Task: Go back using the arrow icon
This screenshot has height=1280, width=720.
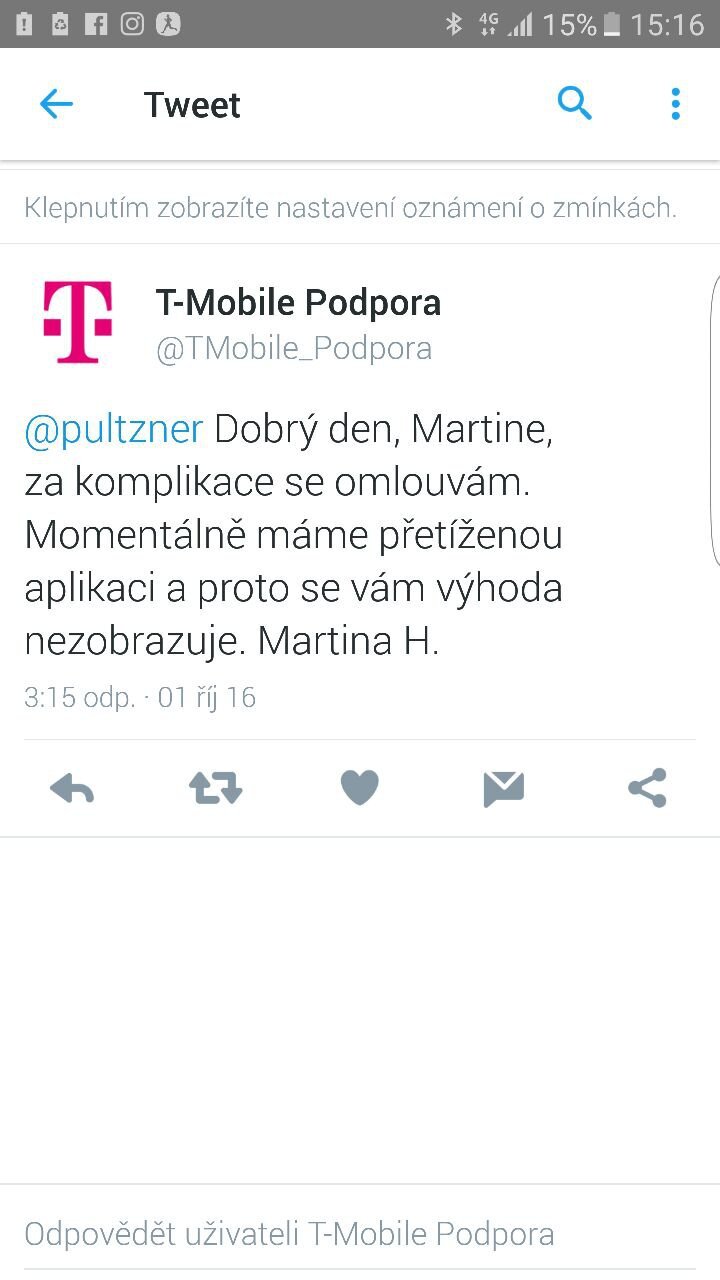Action: tap(56, 103)
